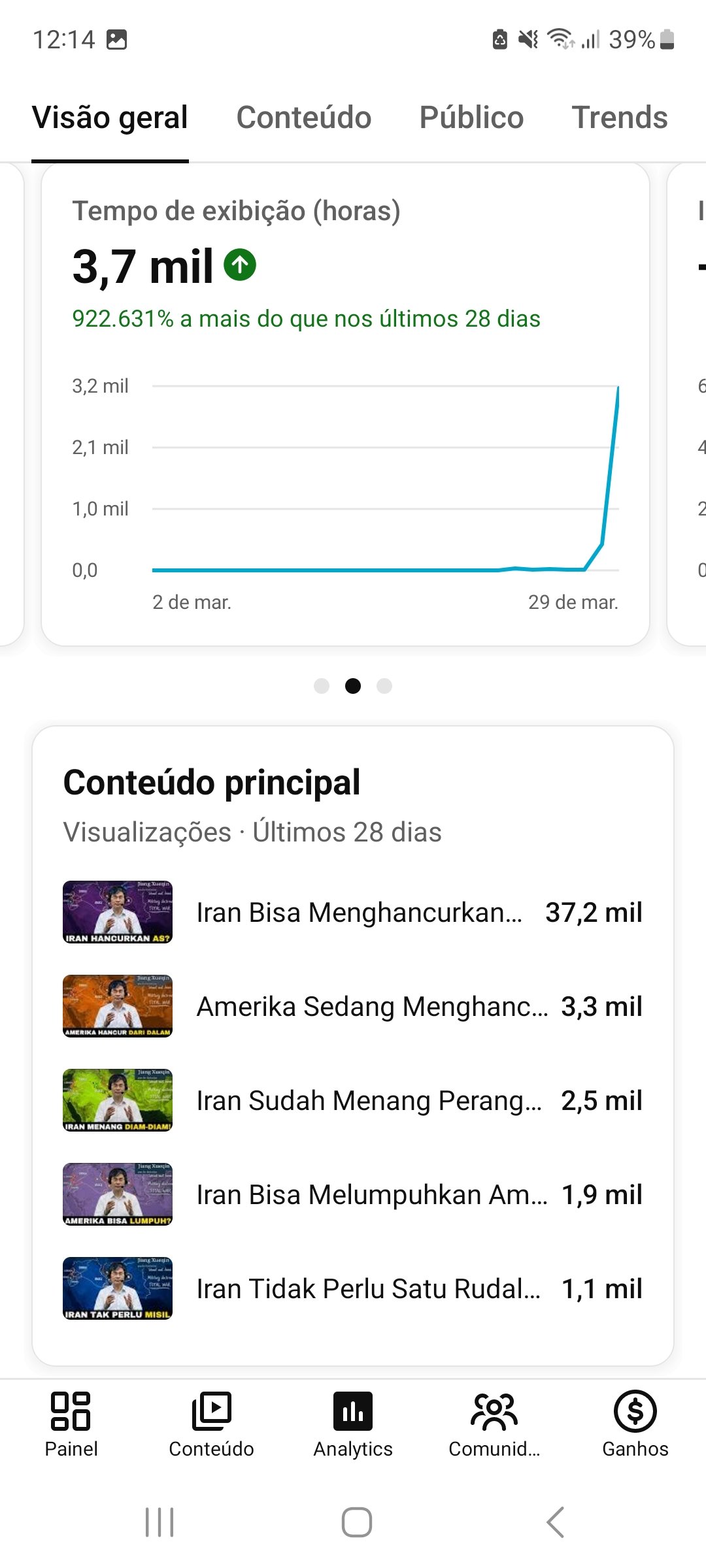The height and width of the screenshot is (1568, 706).
Task: Open video Iran Bisa Melumpuhkan Am…
Action: click(x=353, y=1194)
